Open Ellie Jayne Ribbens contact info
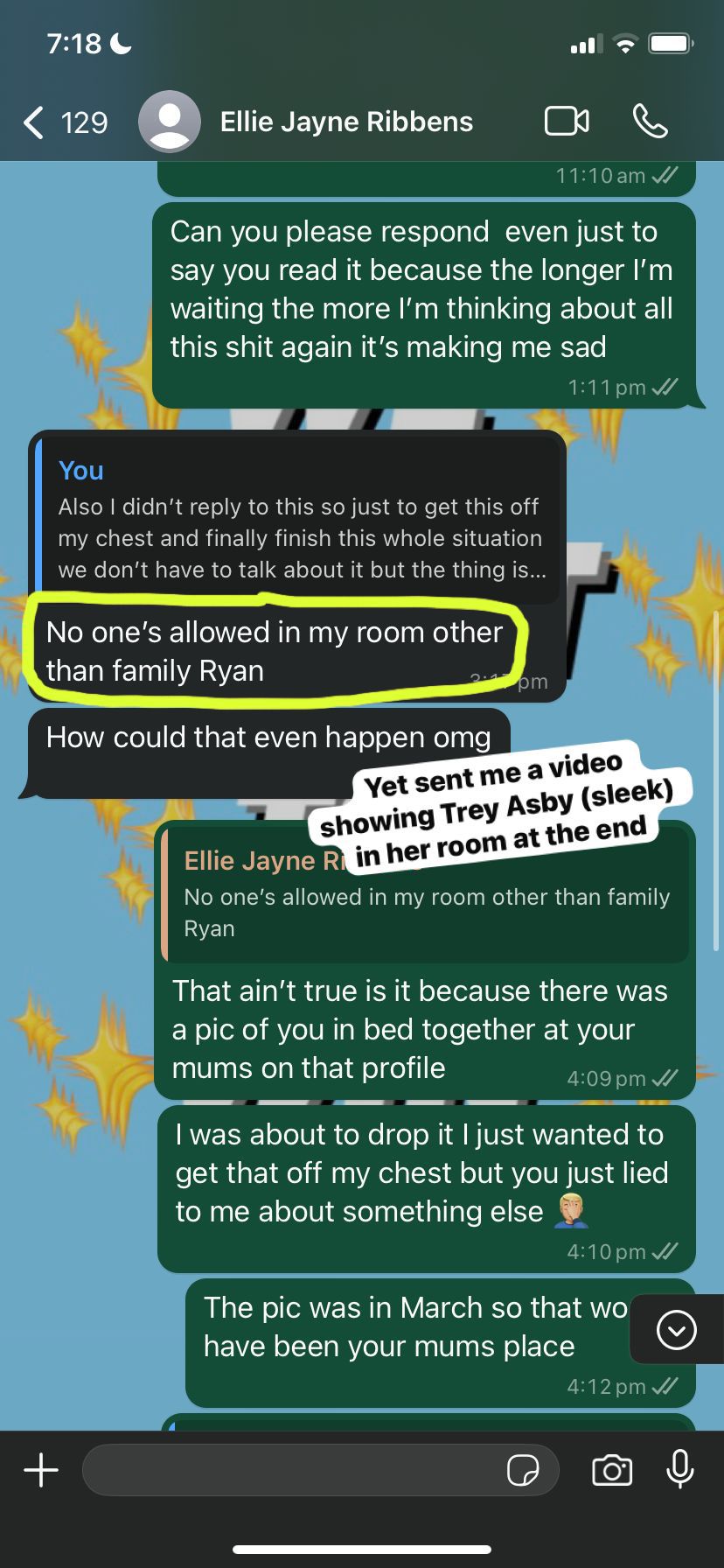This screenshot has width=724, height=1568. click(x=346, y=122)
